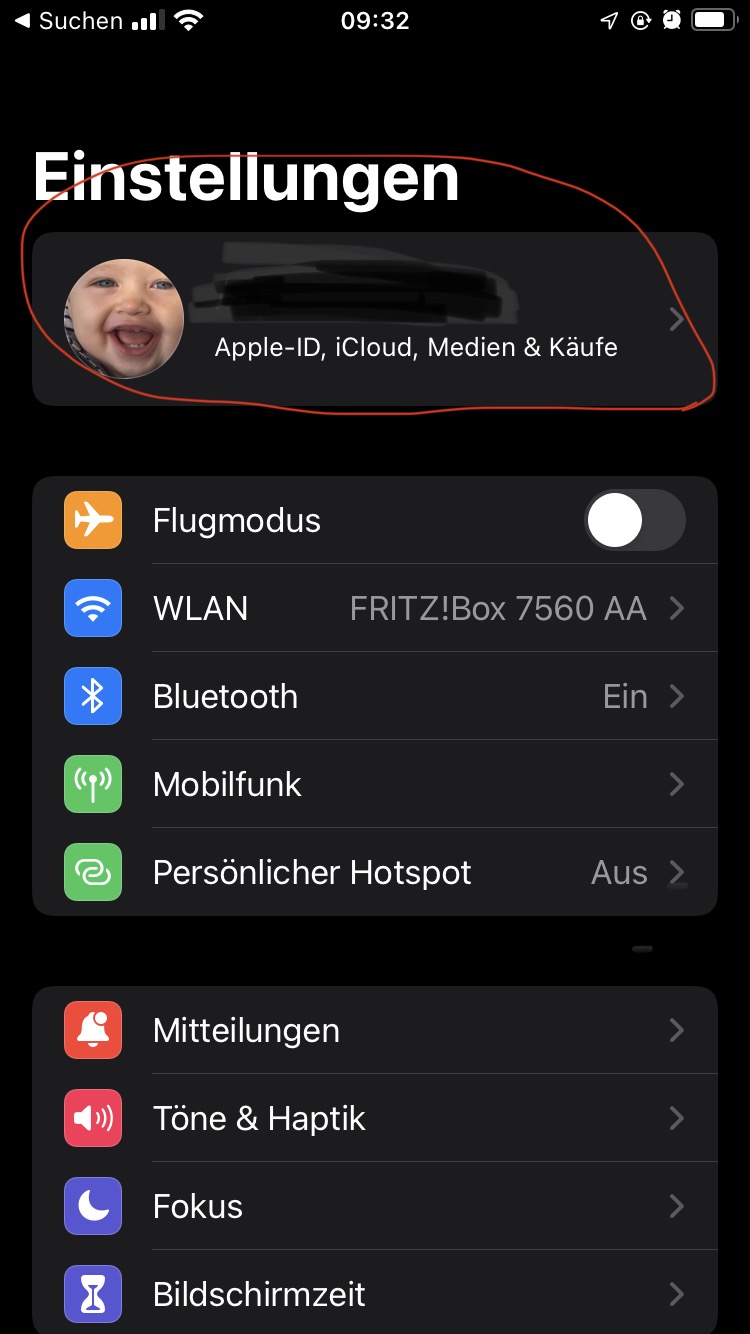Return to the Suchen app via the back arrow
Viewport: 750px width, 1334px height.
tap(66, 21)
